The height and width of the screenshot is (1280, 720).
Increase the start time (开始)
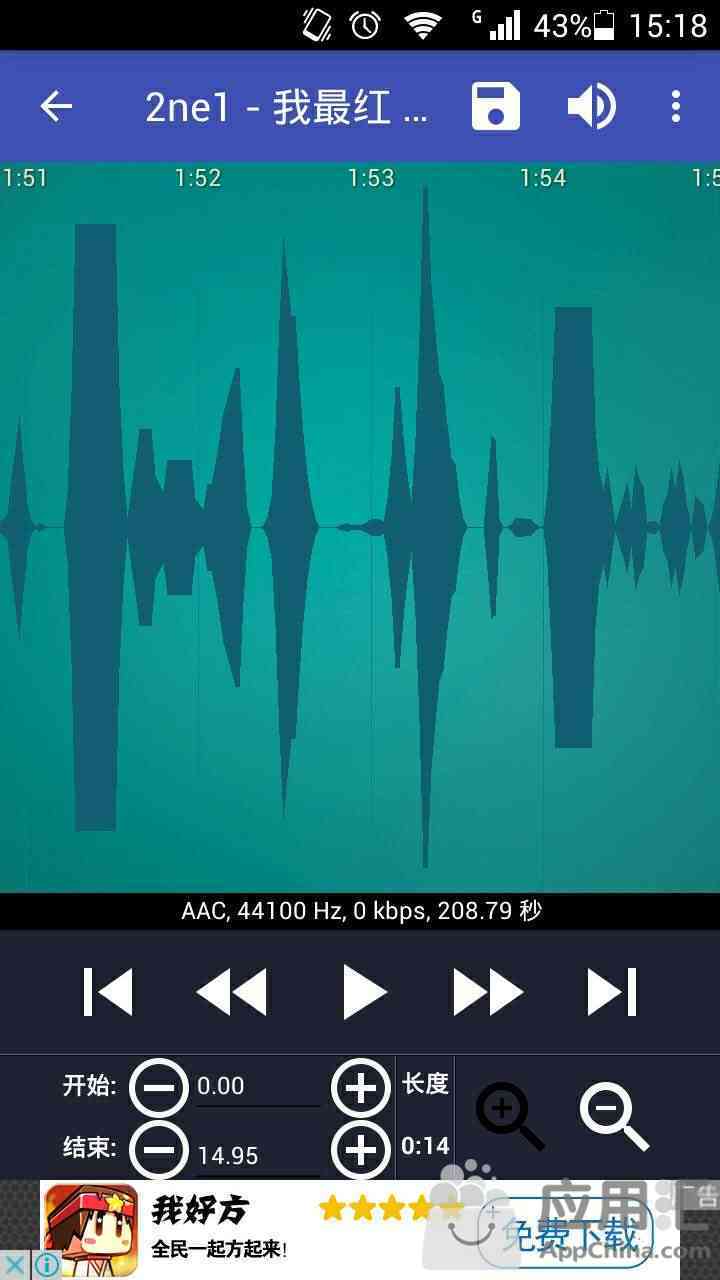pyautogui.click(x=360, y=1087)
